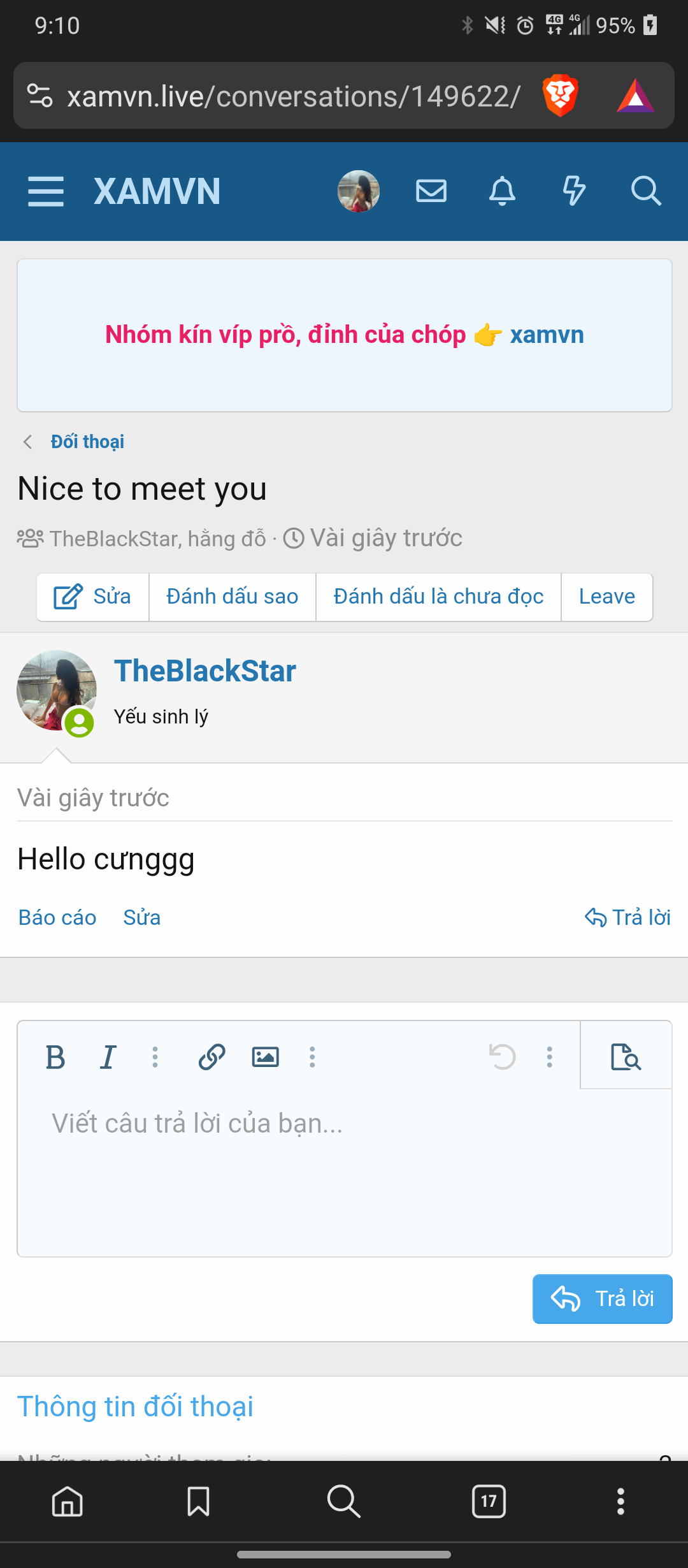Open the notifications bell
The height and width of the screenshot is (1568, 688).
click(x=502, y=191)
